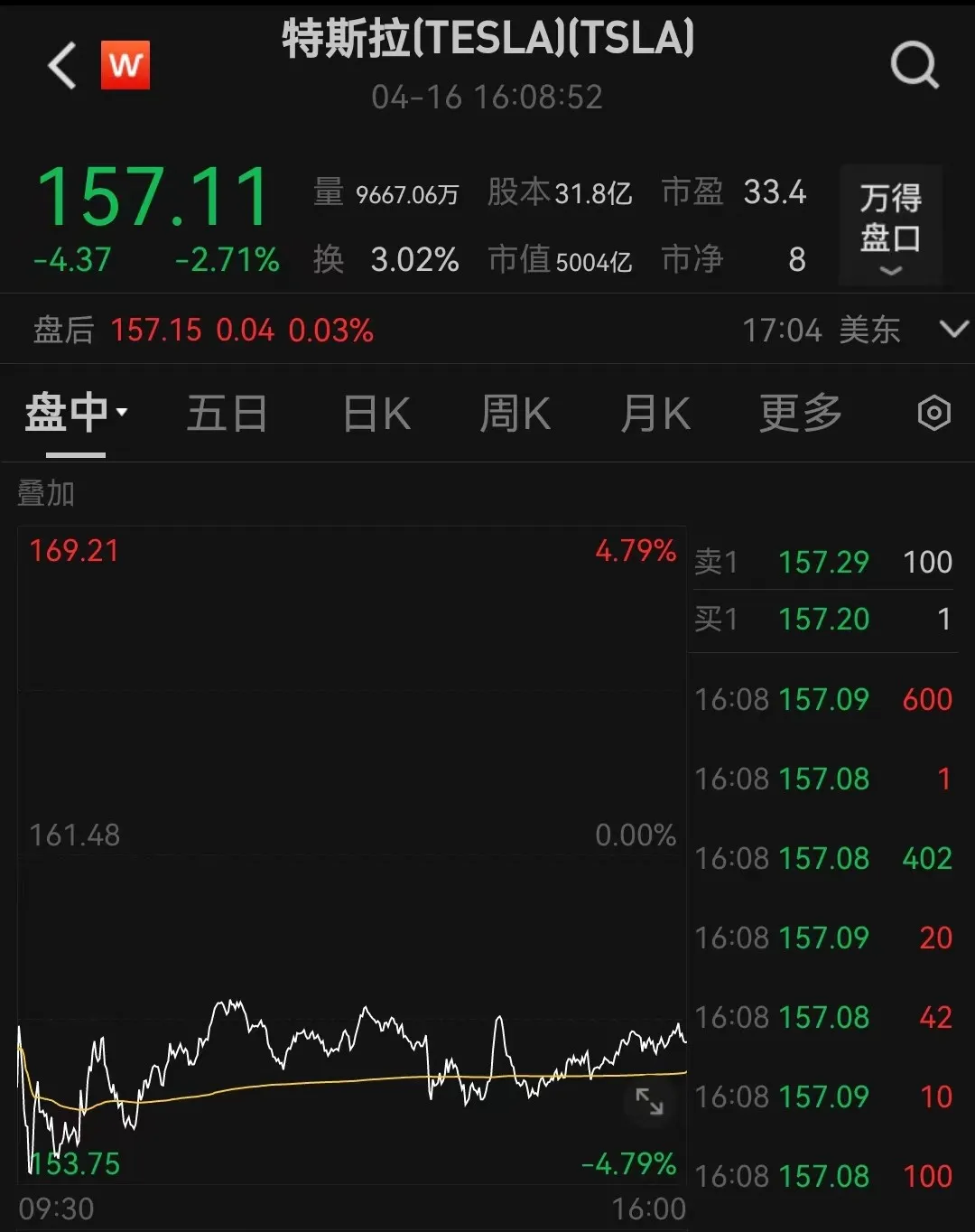Tap the red W Wind logo button
Image resolution: width=975 pixels, height=1232 pixels.
point(125,66)
